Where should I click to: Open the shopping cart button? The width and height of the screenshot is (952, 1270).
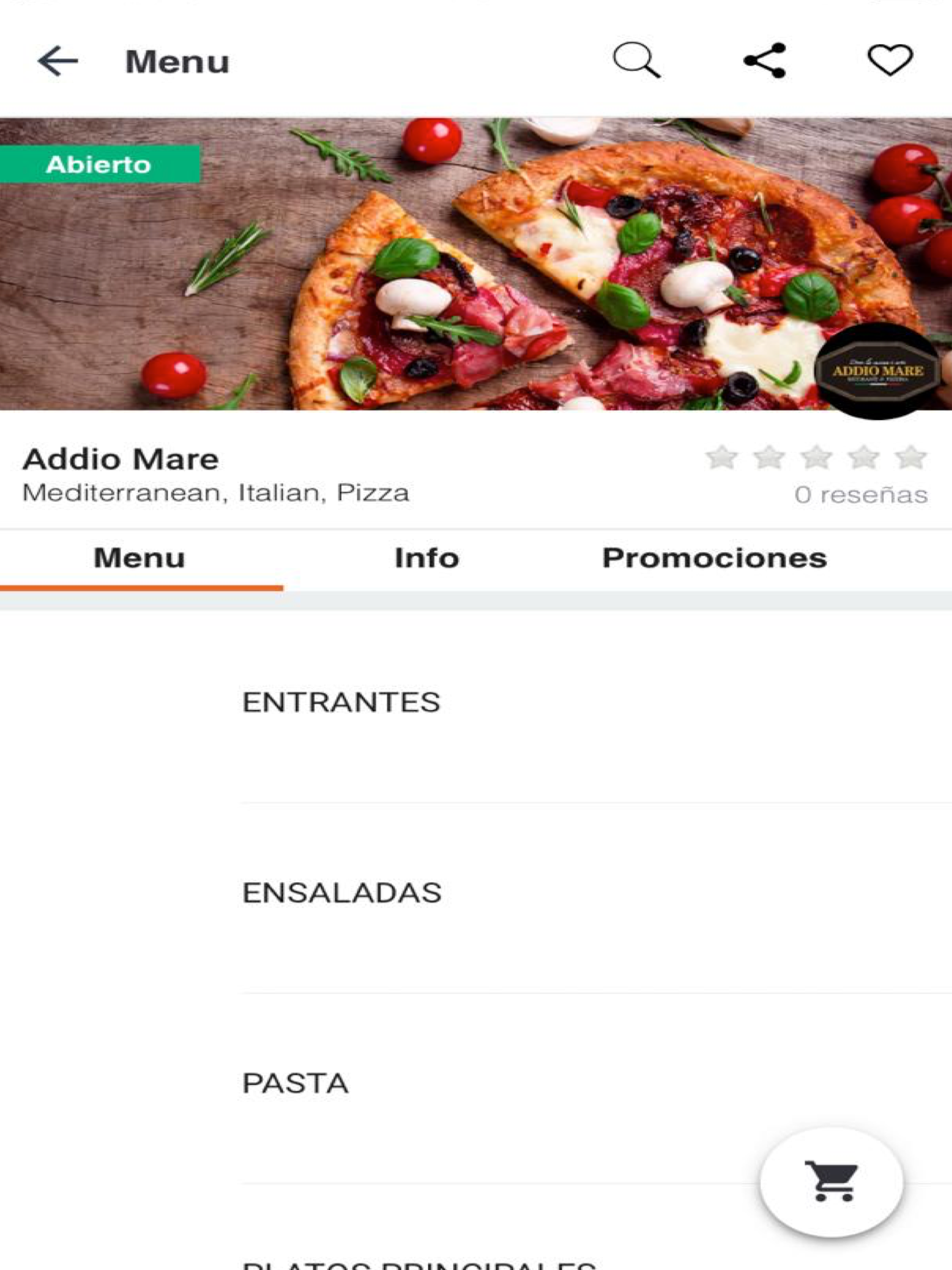[831, 1182]
